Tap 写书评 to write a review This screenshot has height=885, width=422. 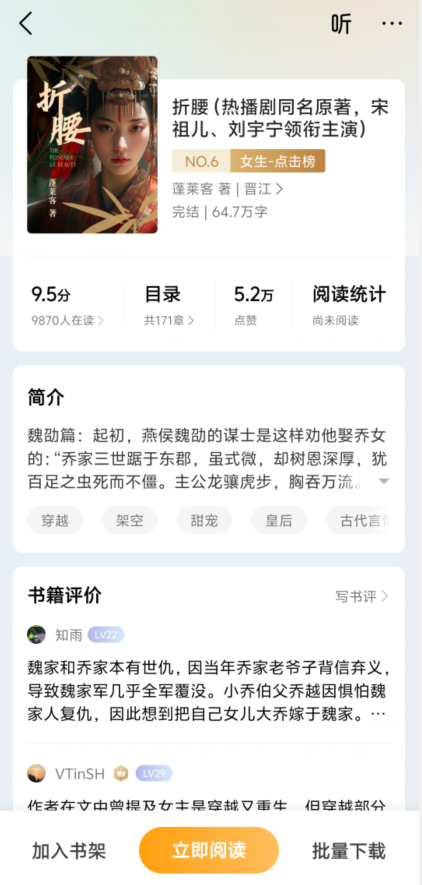362,597
